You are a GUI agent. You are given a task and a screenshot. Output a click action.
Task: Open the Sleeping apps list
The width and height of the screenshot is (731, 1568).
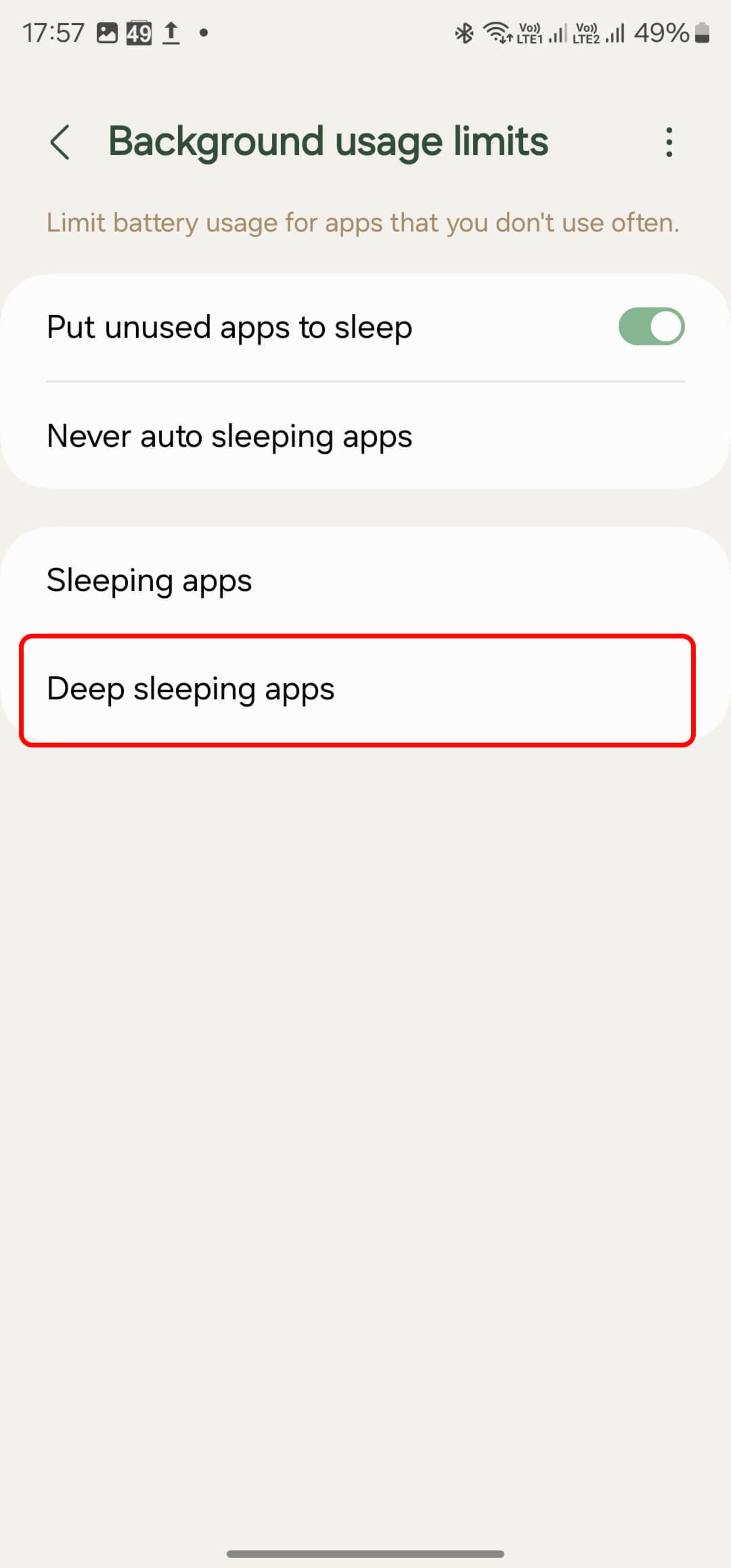point(149,580)
